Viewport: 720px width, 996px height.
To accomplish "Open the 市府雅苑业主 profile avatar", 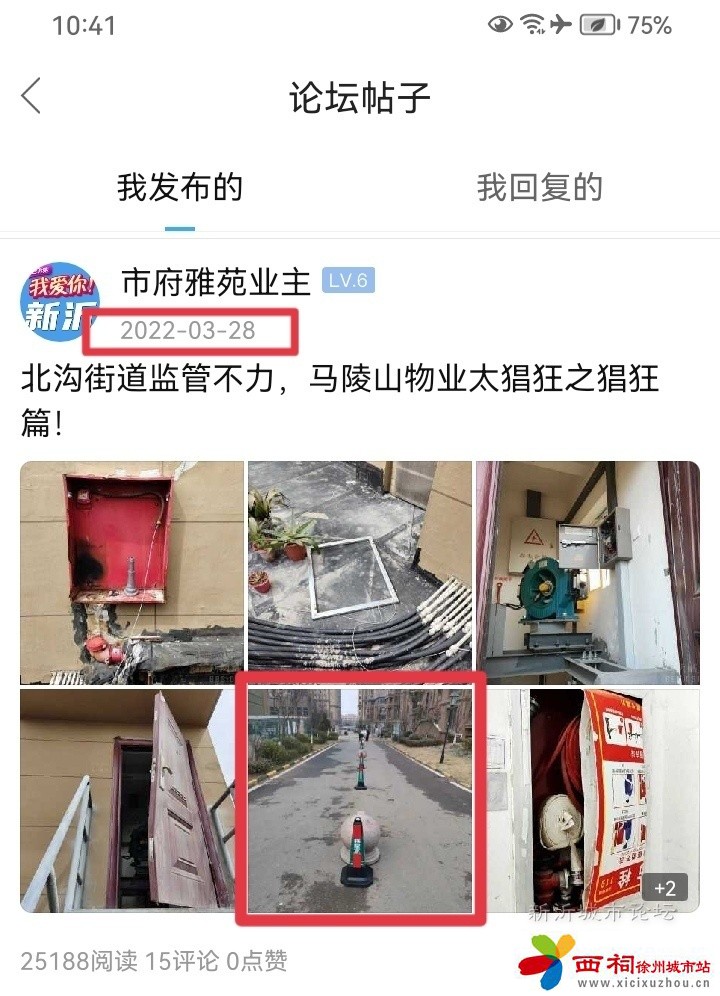I will [60, 303].
